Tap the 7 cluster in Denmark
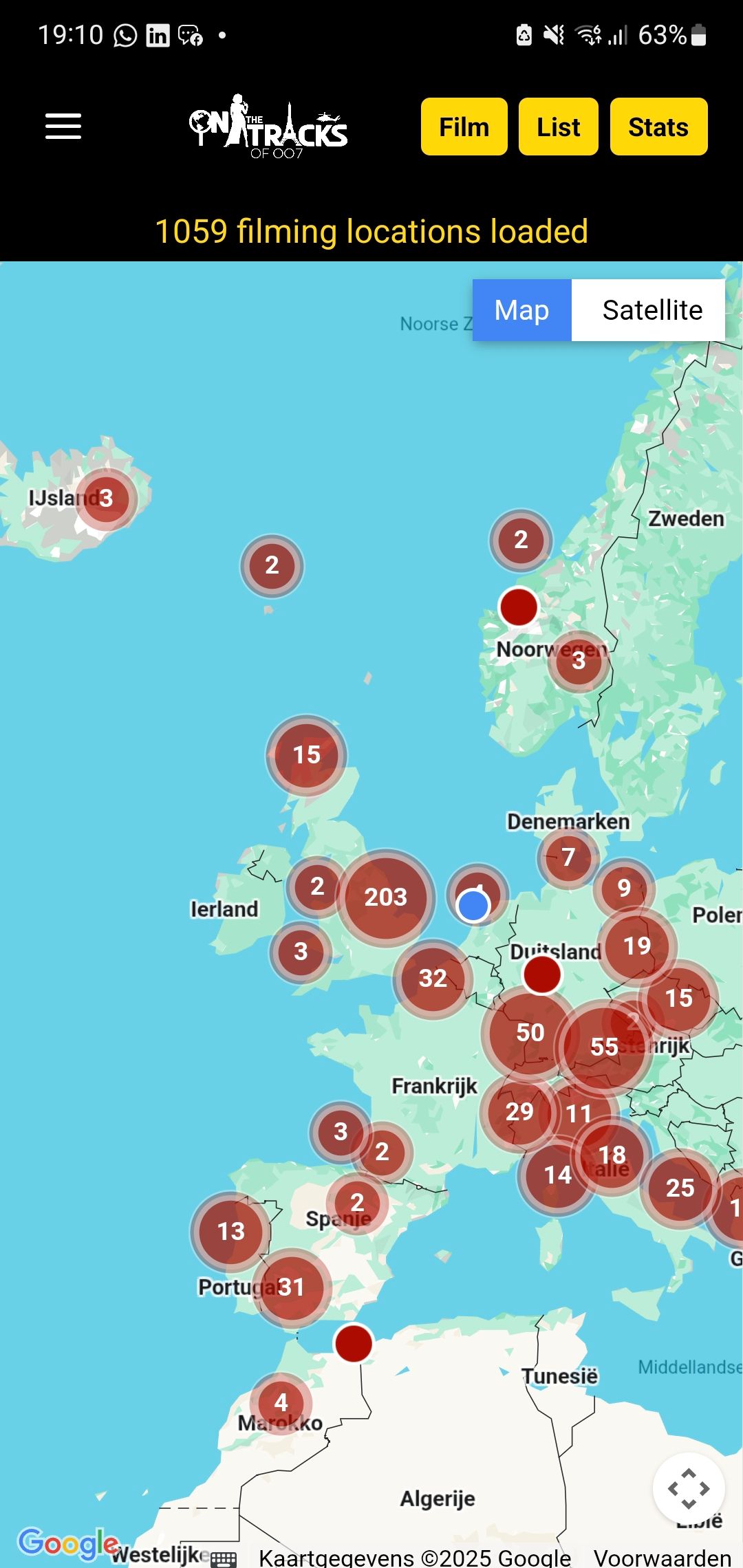The image size is (743, 1568). point(568,857)
